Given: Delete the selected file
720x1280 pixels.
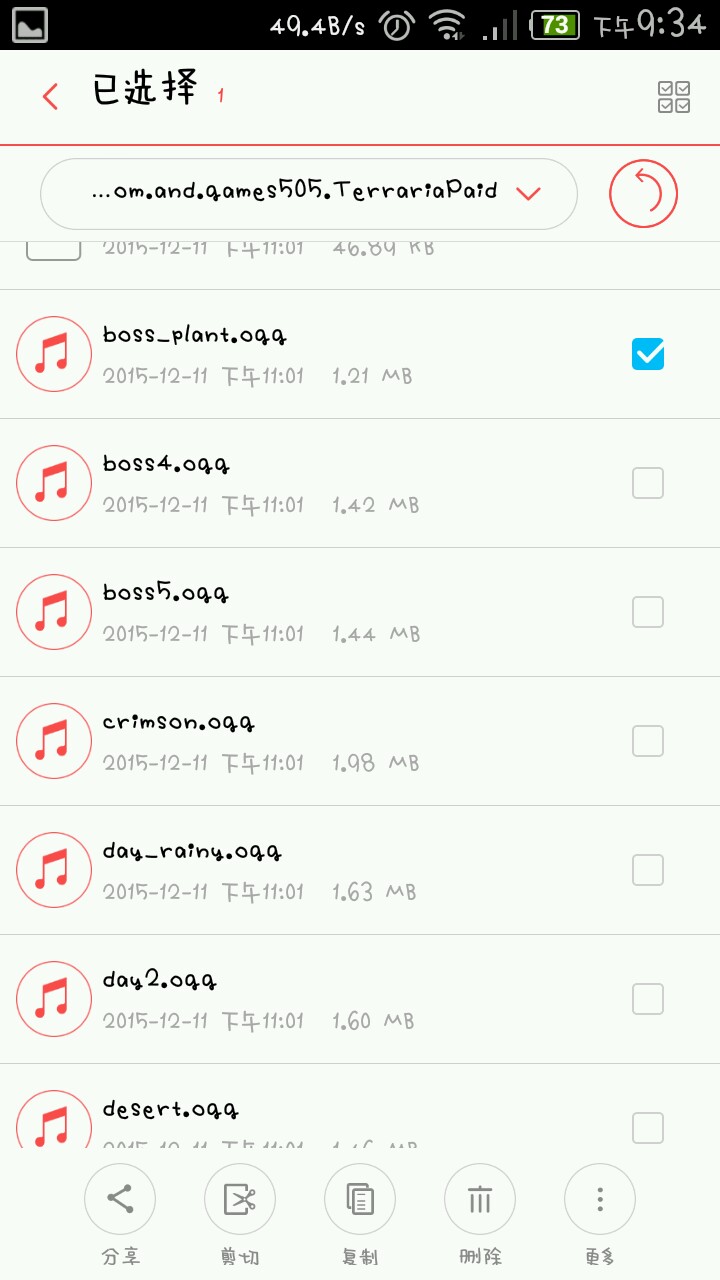Looking at the screenshot, I should [x=480, y=1198].
